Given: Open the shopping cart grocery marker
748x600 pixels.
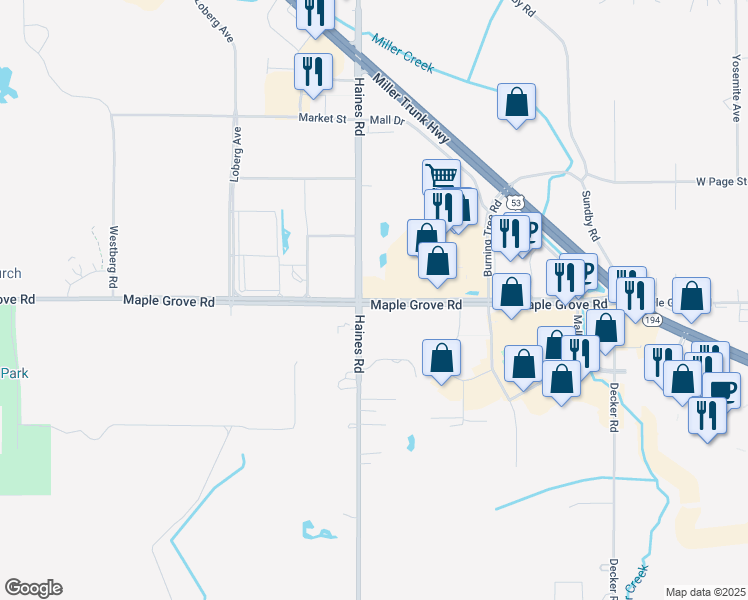Looking at the screenshot, I should point(441,176).
